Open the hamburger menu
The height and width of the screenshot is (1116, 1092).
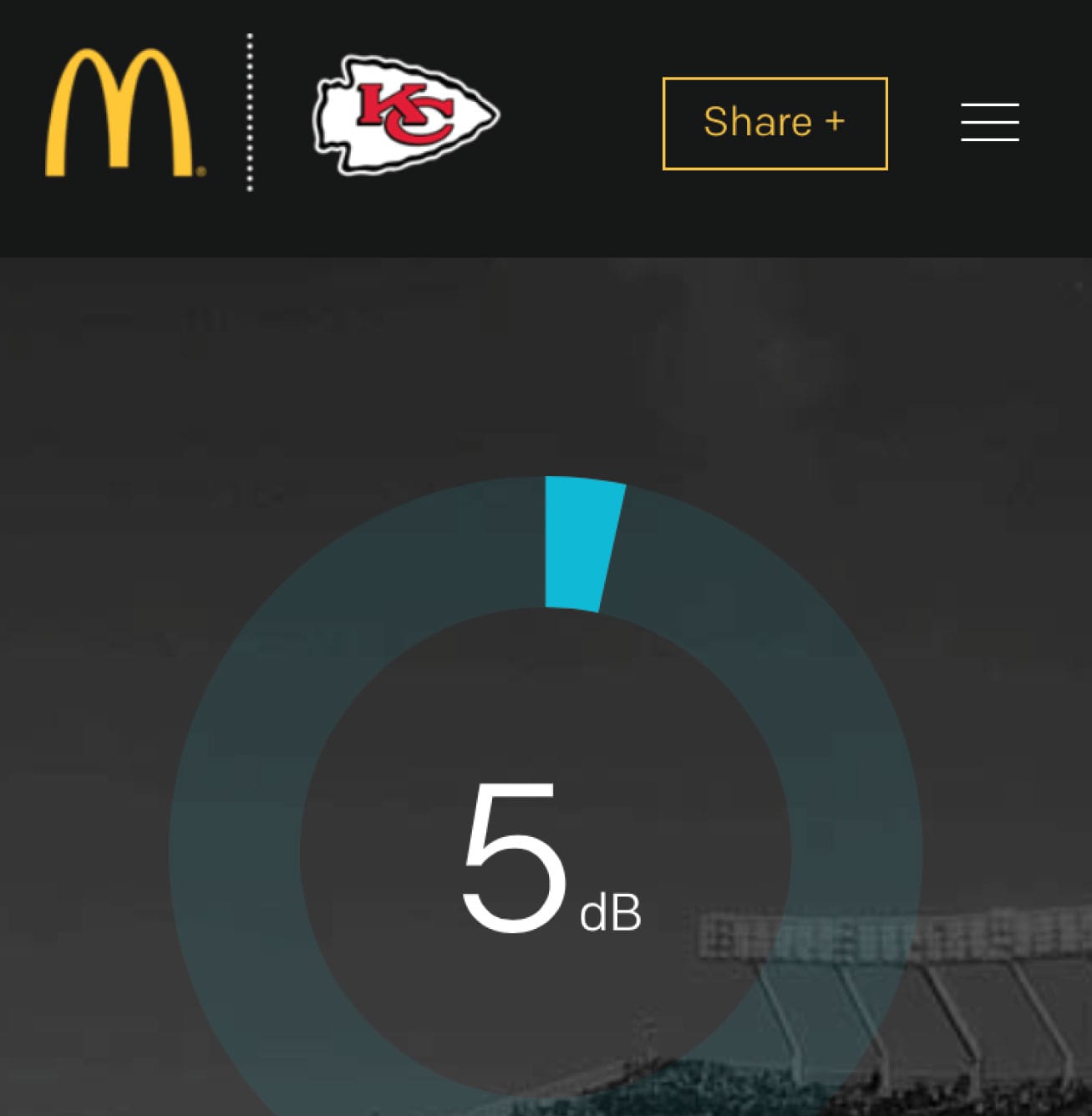click(989, 123)
